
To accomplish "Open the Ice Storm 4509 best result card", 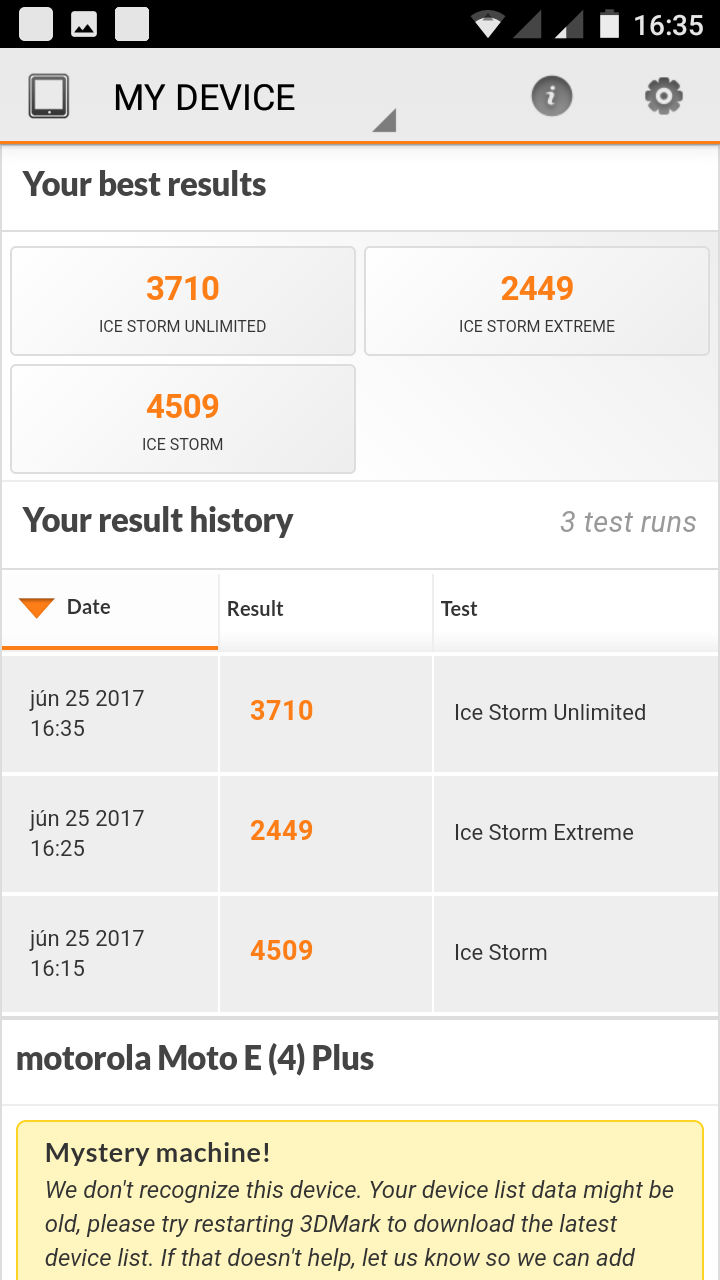I will point(183,419).
